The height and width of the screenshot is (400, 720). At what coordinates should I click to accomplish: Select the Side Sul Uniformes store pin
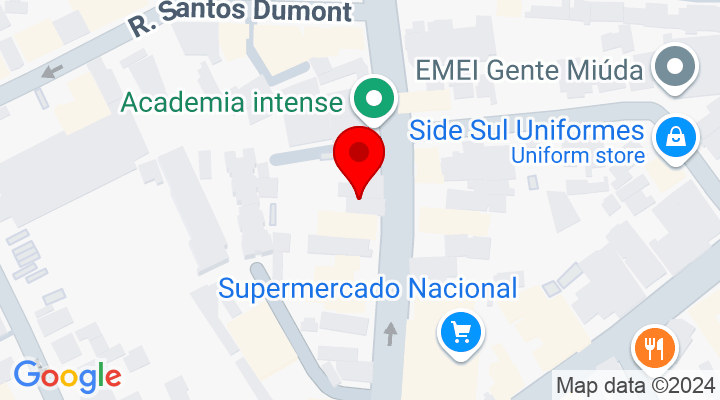676,138
